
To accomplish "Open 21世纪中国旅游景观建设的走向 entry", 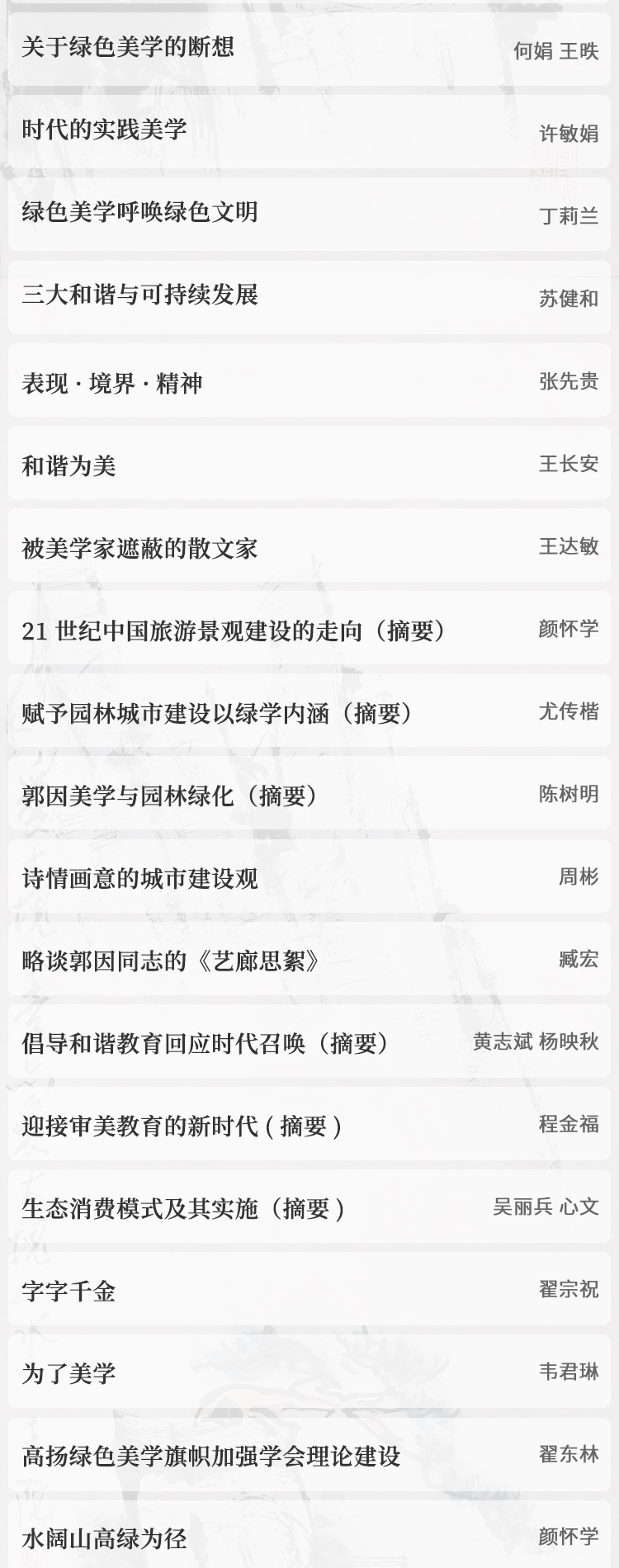I will [235, 631].
